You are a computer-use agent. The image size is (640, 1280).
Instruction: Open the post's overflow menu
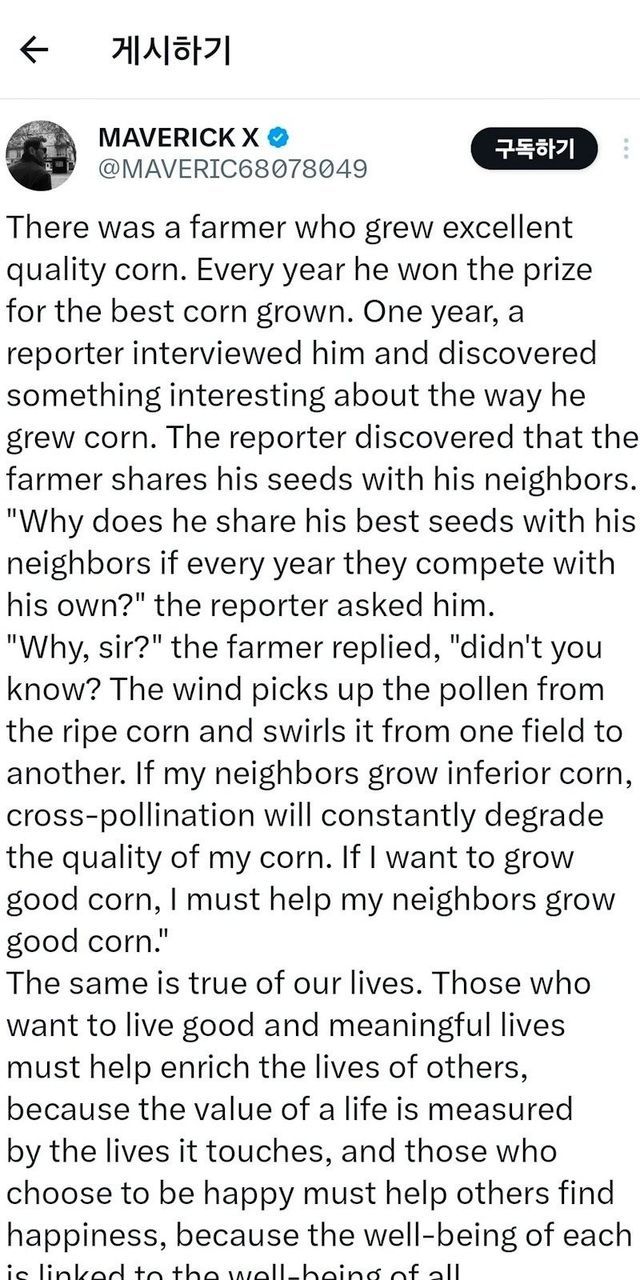click(627, 150)
